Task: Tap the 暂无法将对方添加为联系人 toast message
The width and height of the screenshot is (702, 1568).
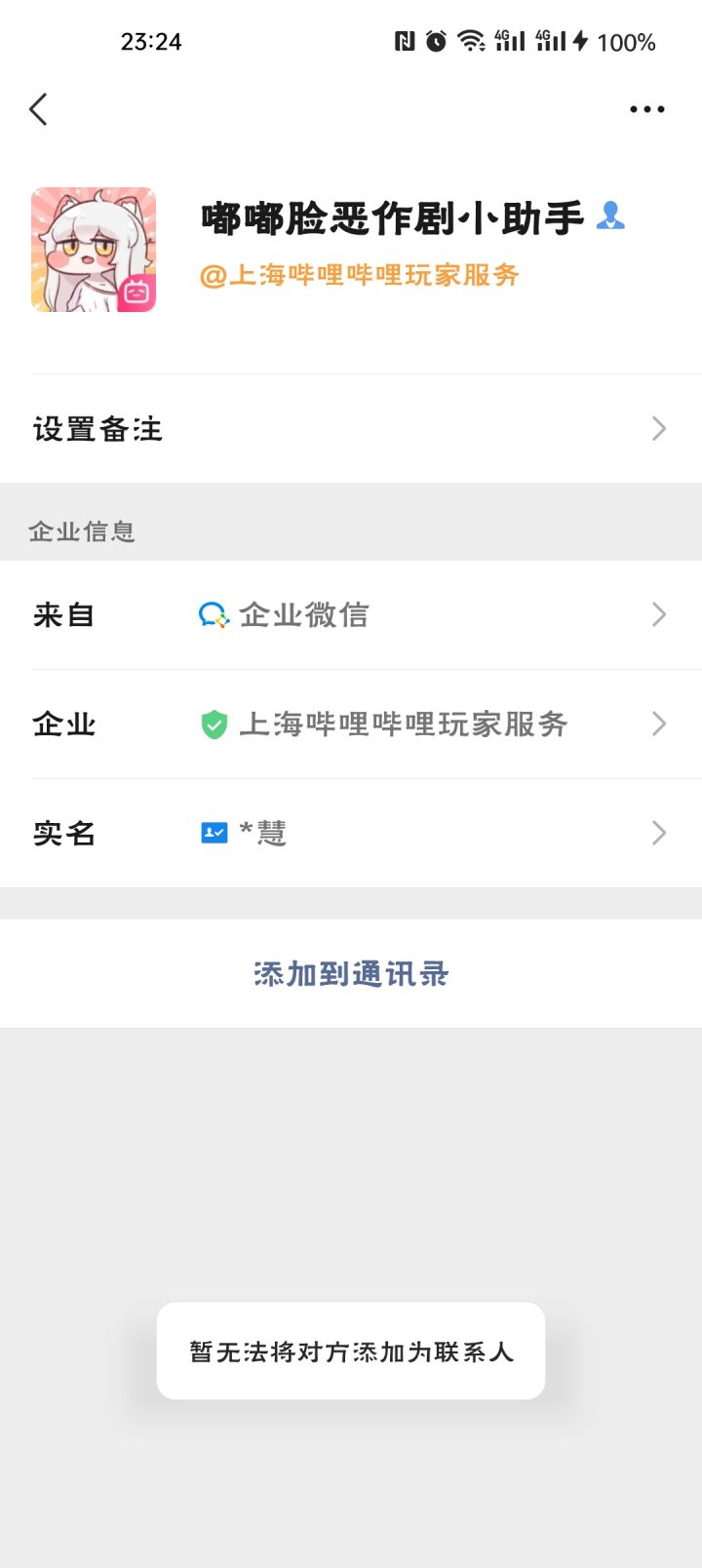Action: (350, 1351)
